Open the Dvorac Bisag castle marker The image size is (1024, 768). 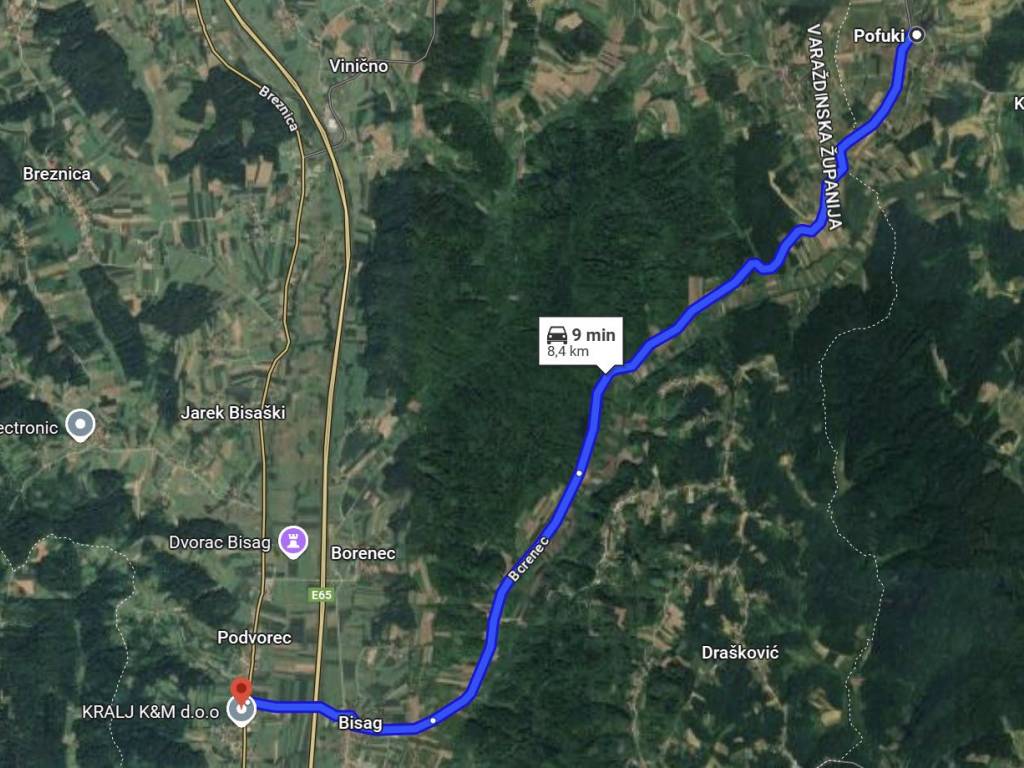pos(292,541)
